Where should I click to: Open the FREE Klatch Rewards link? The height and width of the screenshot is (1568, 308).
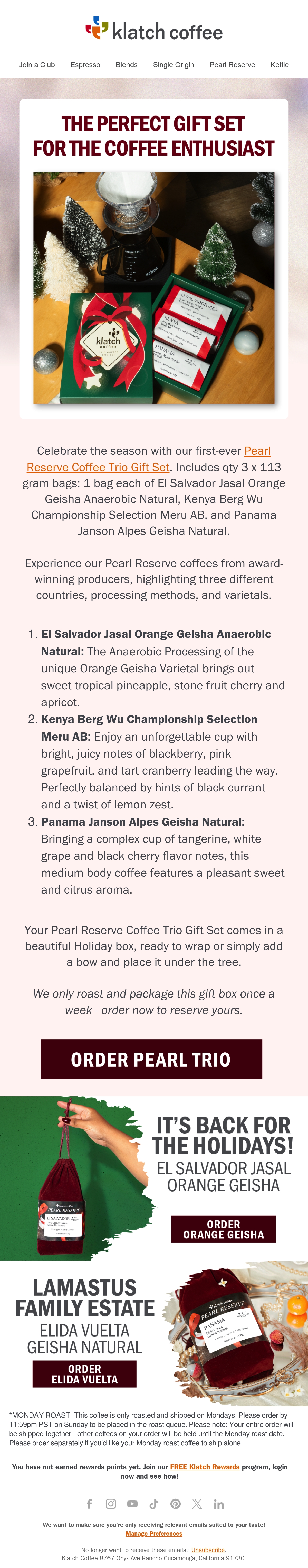205,1467
